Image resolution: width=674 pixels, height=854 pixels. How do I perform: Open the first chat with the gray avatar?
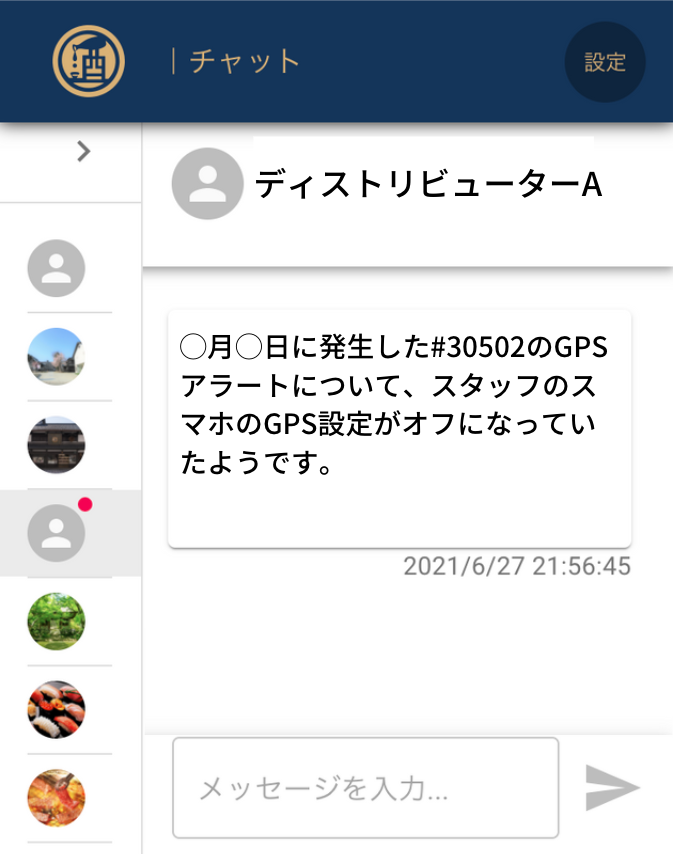click(56, 268)
